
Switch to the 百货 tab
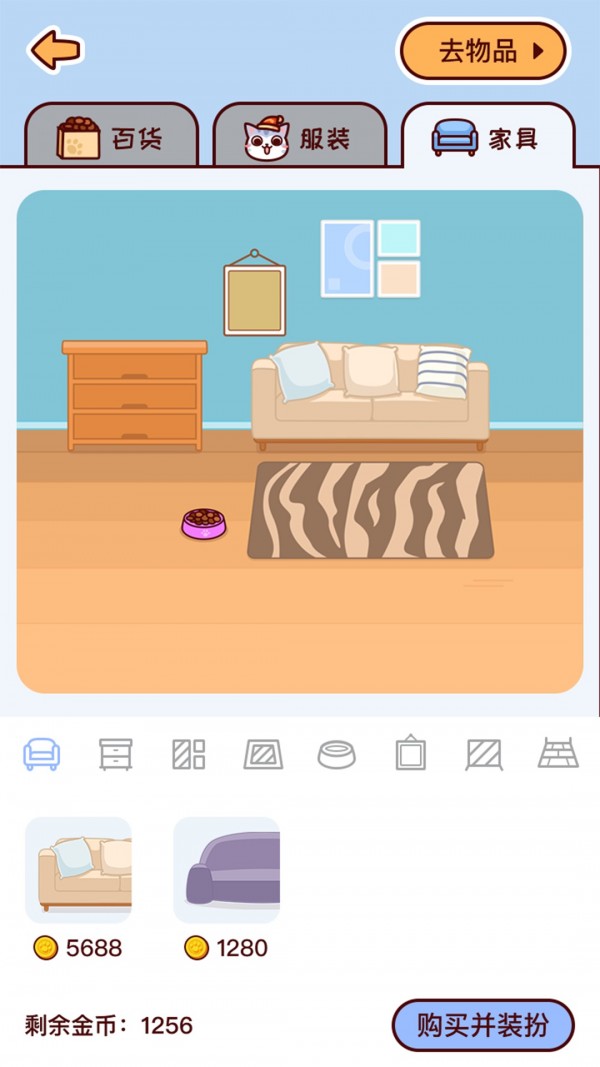click(x=111, y=138)
